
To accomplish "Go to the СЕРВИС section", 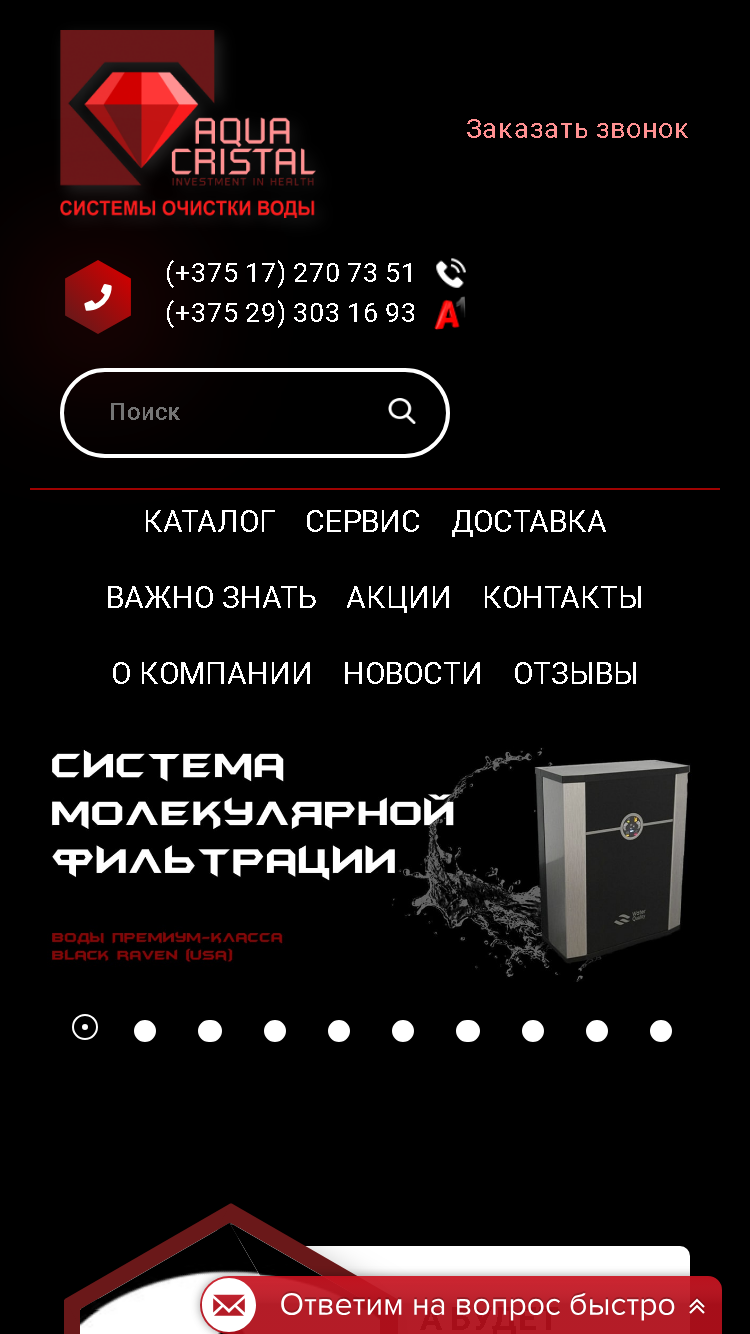I will tap(363, 521).
